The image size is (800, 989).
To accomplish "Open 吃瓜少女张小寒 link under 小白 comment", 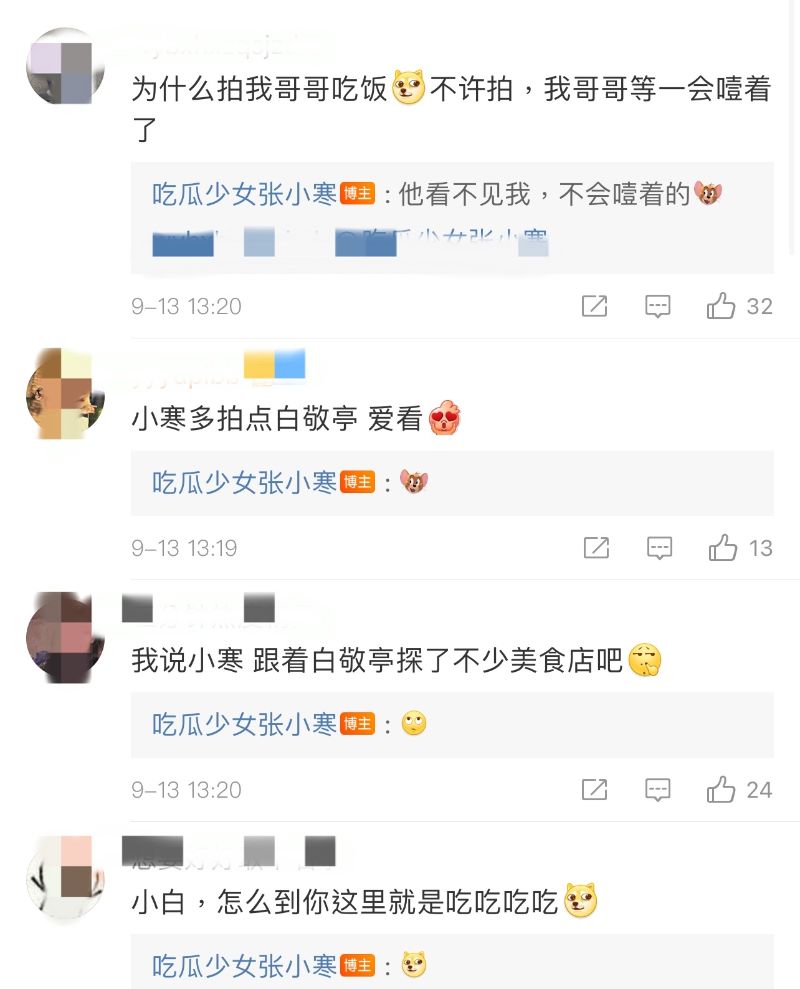I will 244,965.
